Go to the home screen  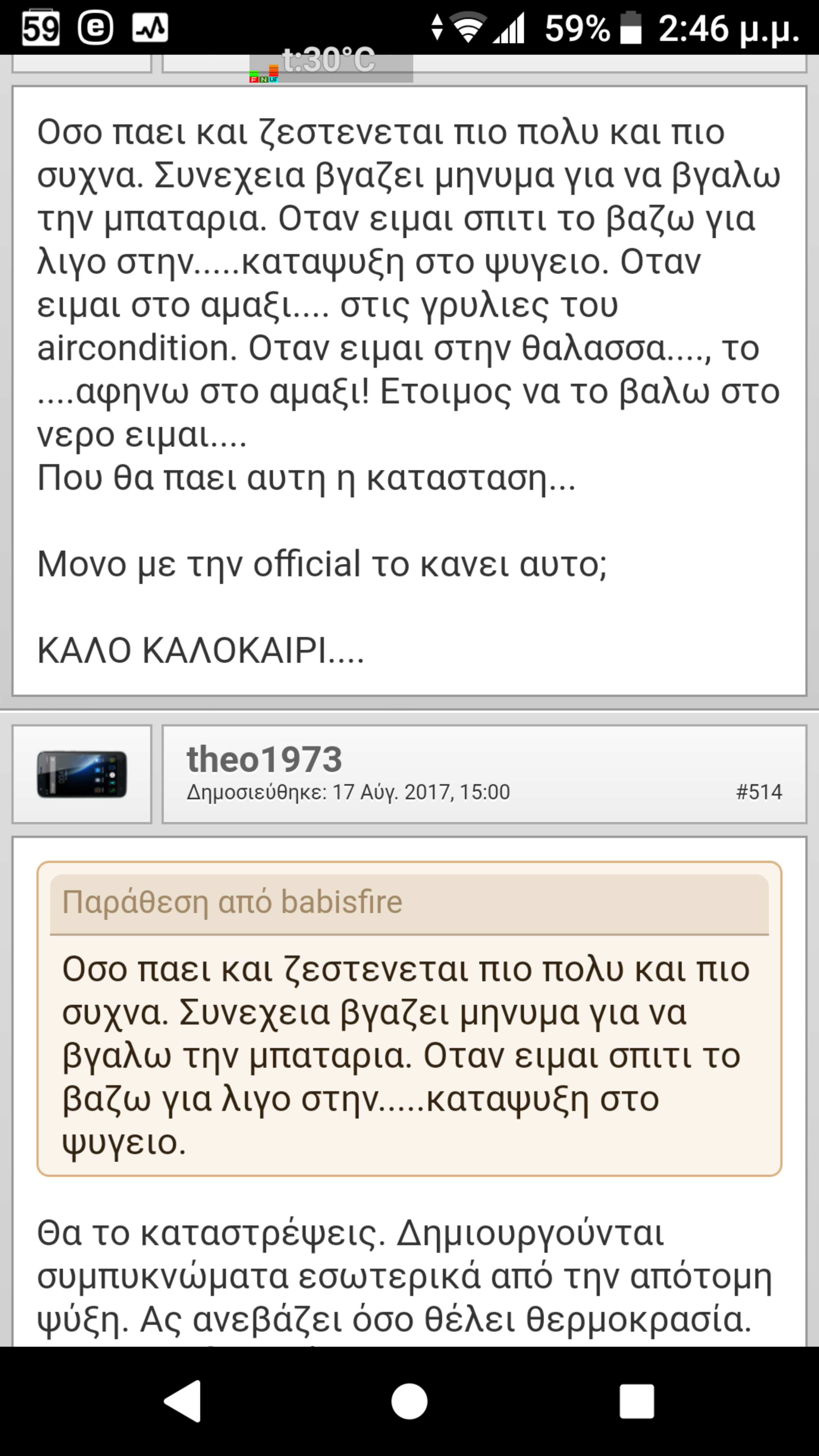(x=409, y=1401)
